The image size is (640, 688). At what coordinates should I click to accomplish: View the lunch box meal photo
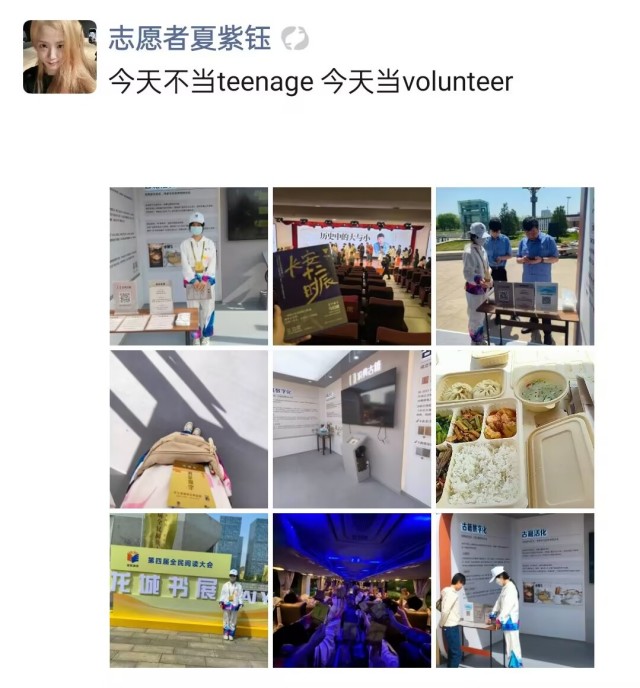pyautogui.click(x=514, y=428)
